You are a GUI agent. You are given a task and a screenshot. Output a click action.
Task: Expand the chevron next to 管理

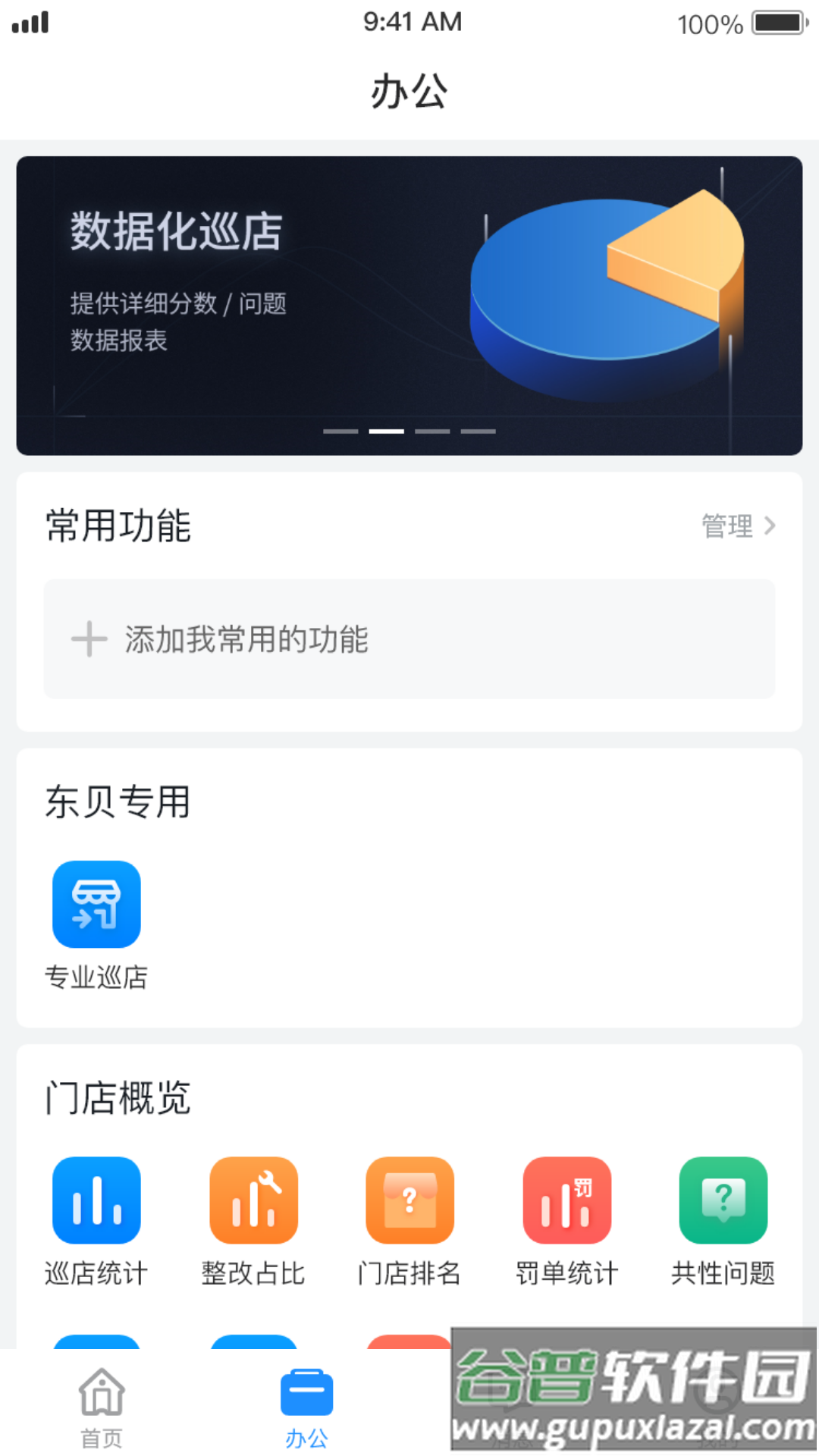point(772,524)
